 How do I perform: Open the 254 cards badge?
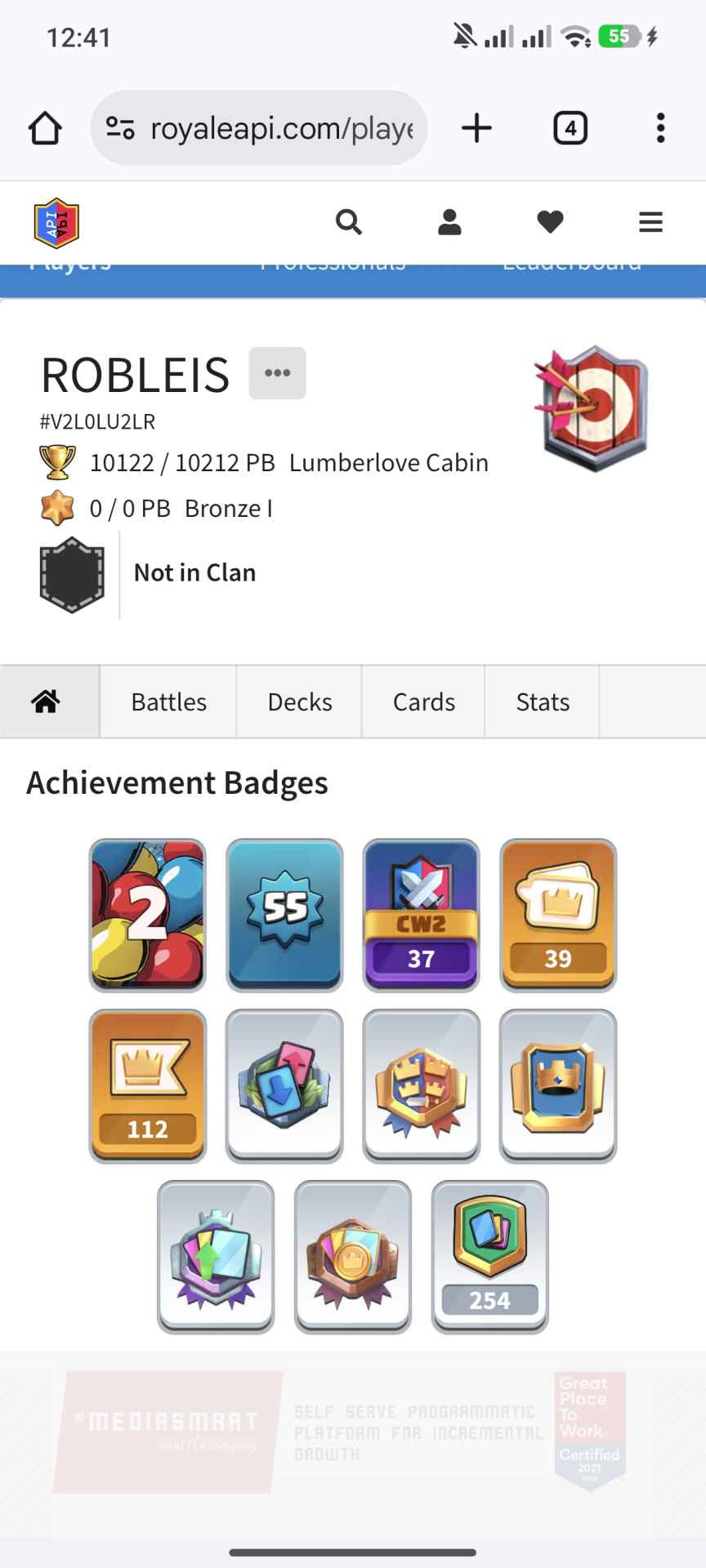click(x=489, y=1256)
